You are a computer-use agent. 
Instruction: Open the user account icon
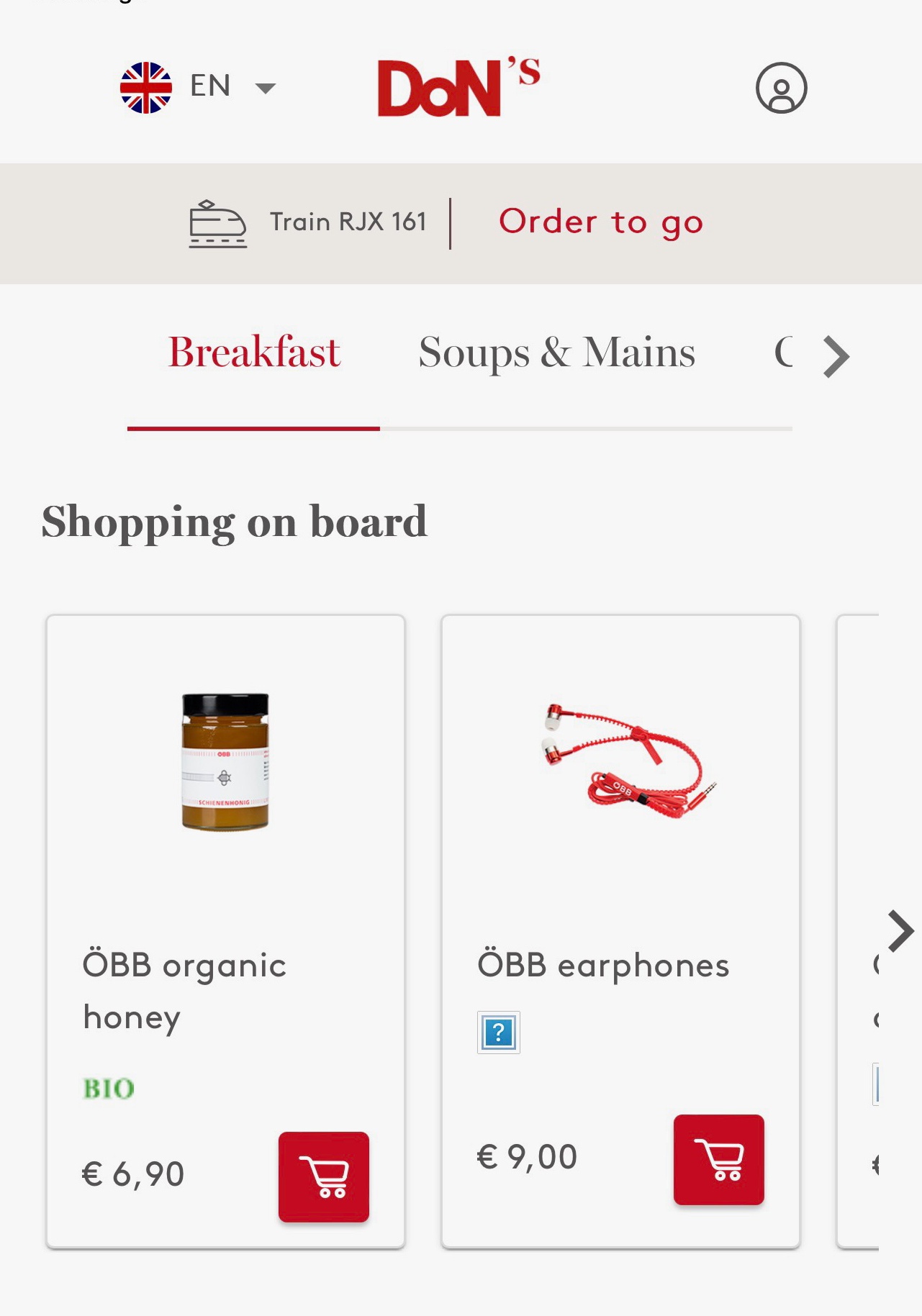781,88
